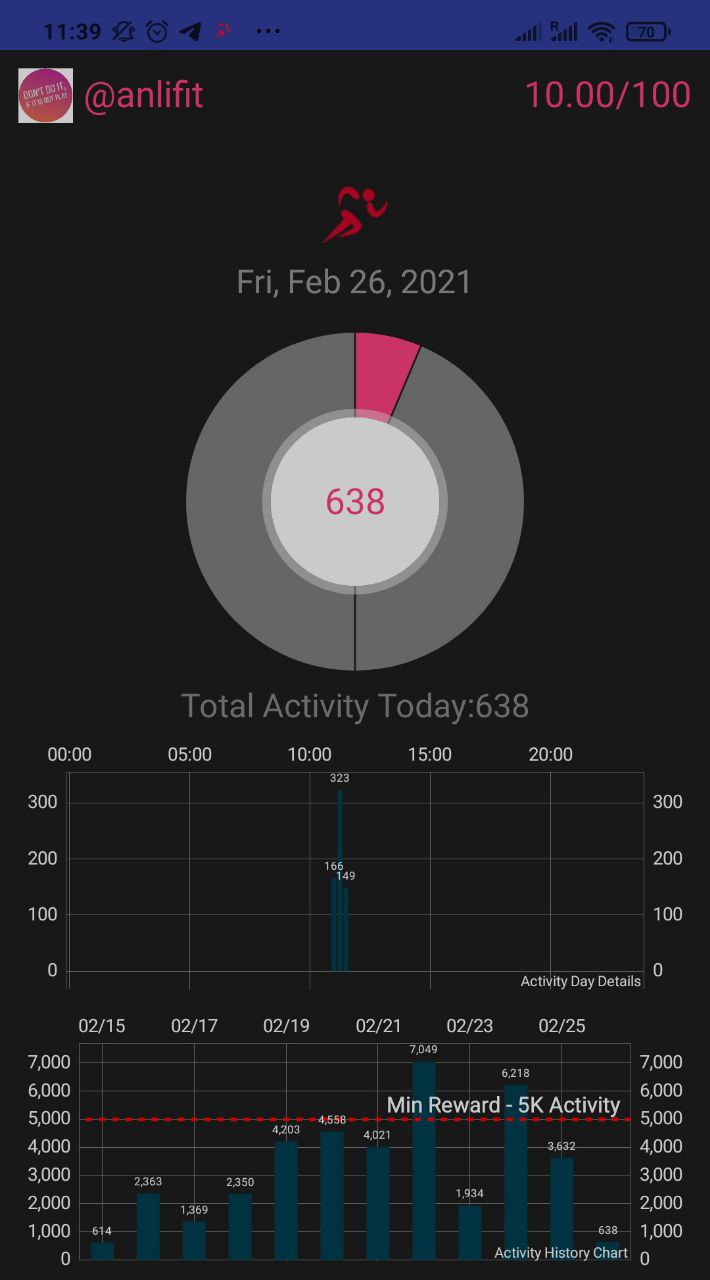This screenshot has height=1280, width=710.
Task: Tap the @anlifit username
Action: pos(143,96)
